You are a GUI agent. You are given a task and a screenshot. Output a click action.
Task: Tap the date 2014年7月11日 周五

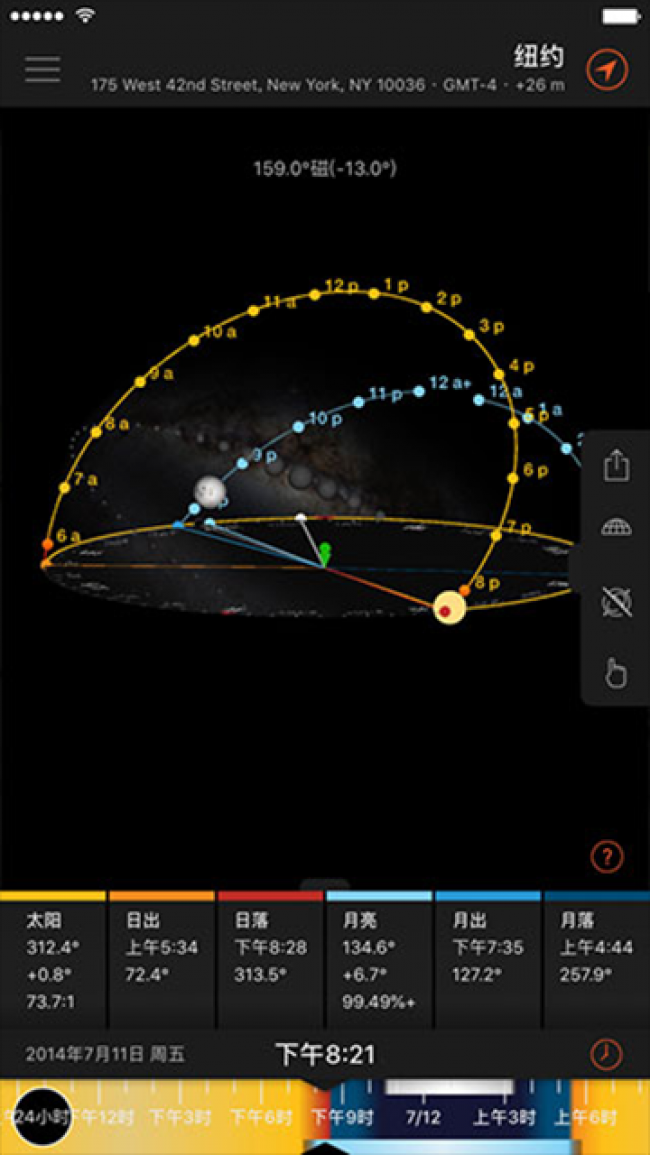[x=105, y=1054]
